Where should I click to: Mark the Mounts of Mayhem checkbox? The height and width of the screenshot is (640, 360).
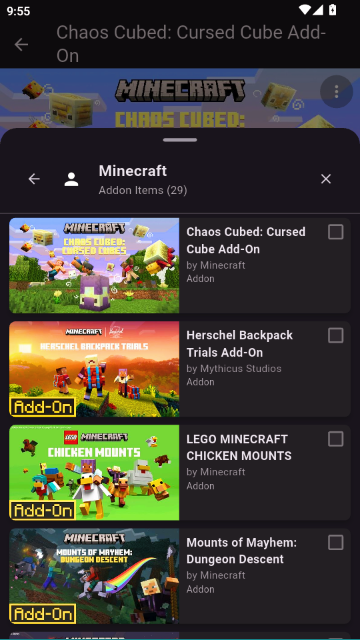(336, 543)
